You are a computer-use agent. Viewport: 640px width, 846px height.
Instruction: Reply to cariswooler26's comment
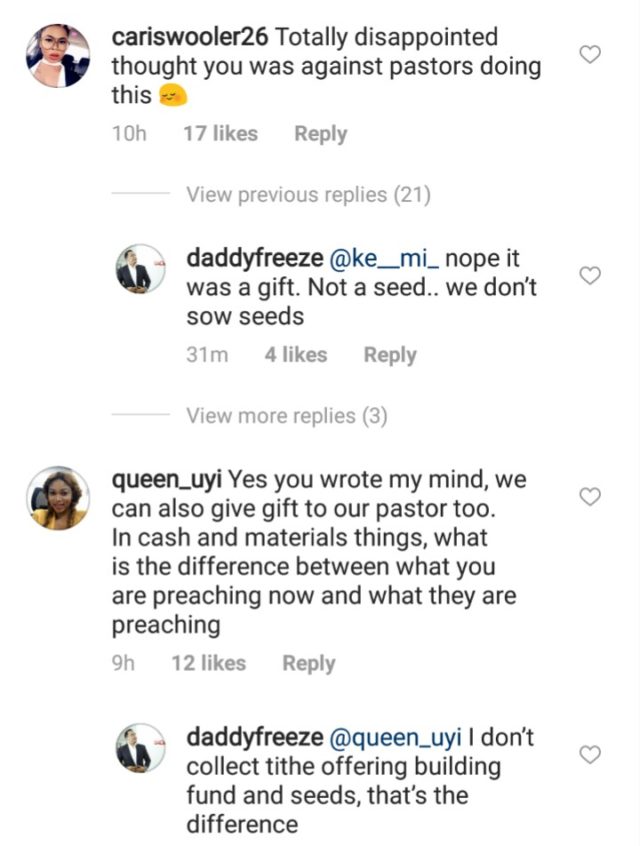[320, 134]
